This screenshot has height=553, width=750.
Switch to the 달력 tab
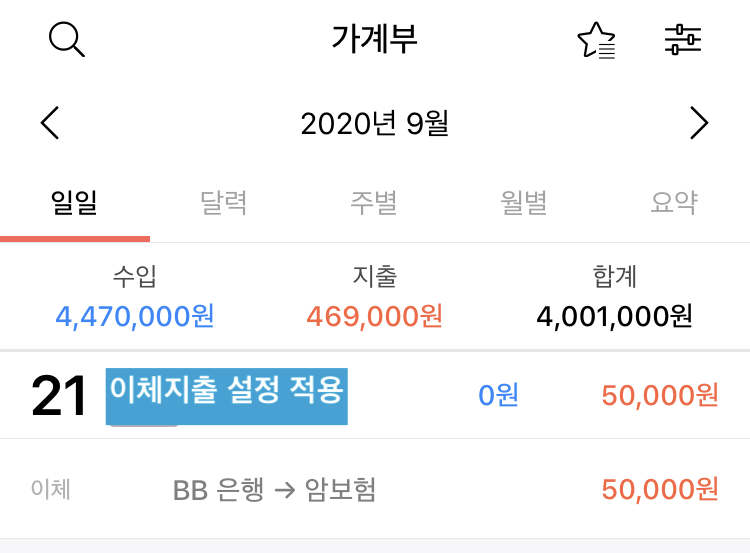point(223,203)
